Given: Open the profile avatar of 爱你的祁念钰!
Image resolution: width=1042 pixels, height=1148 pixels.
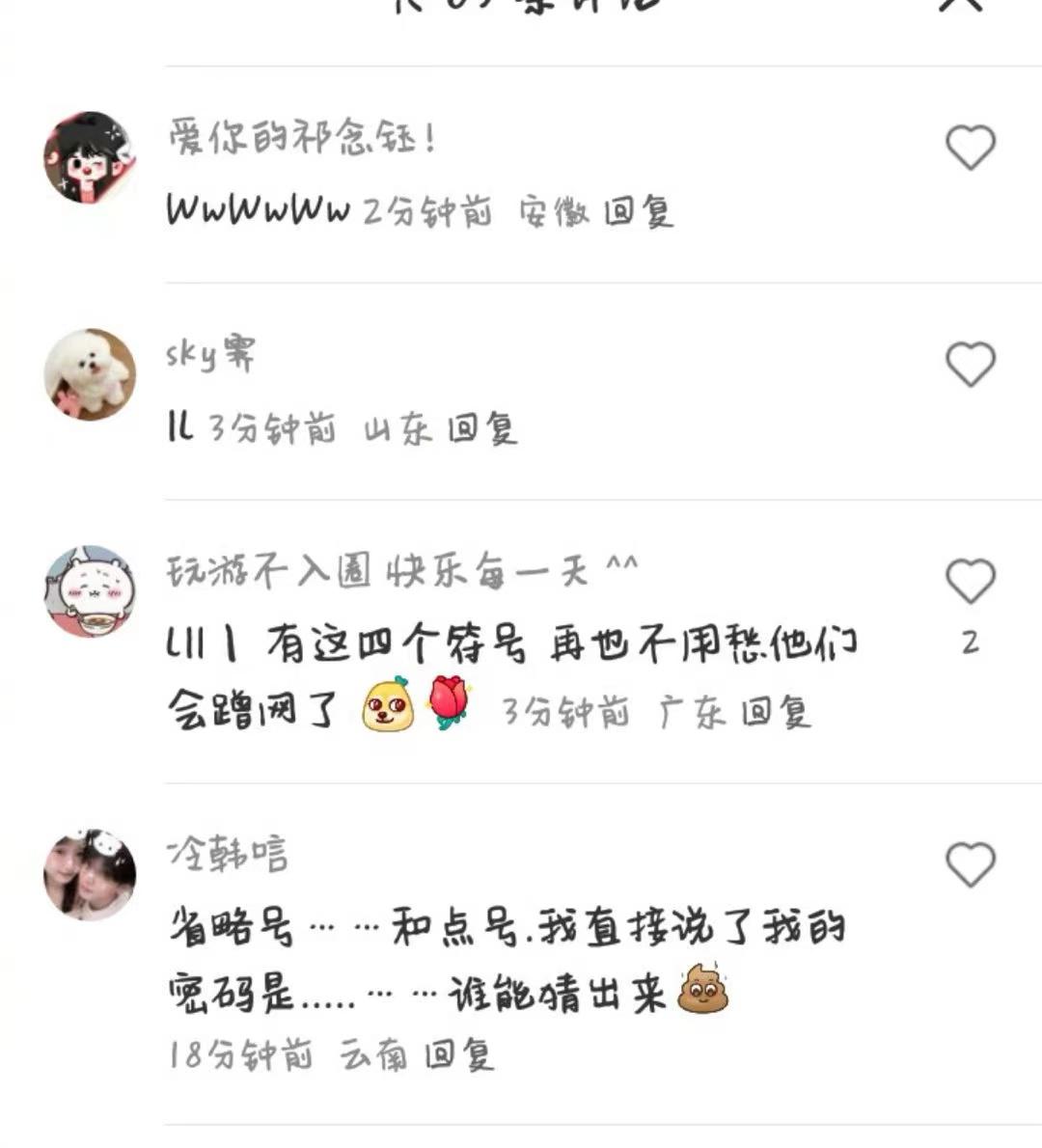Looking at the screenshot, I should pos(90,157).
